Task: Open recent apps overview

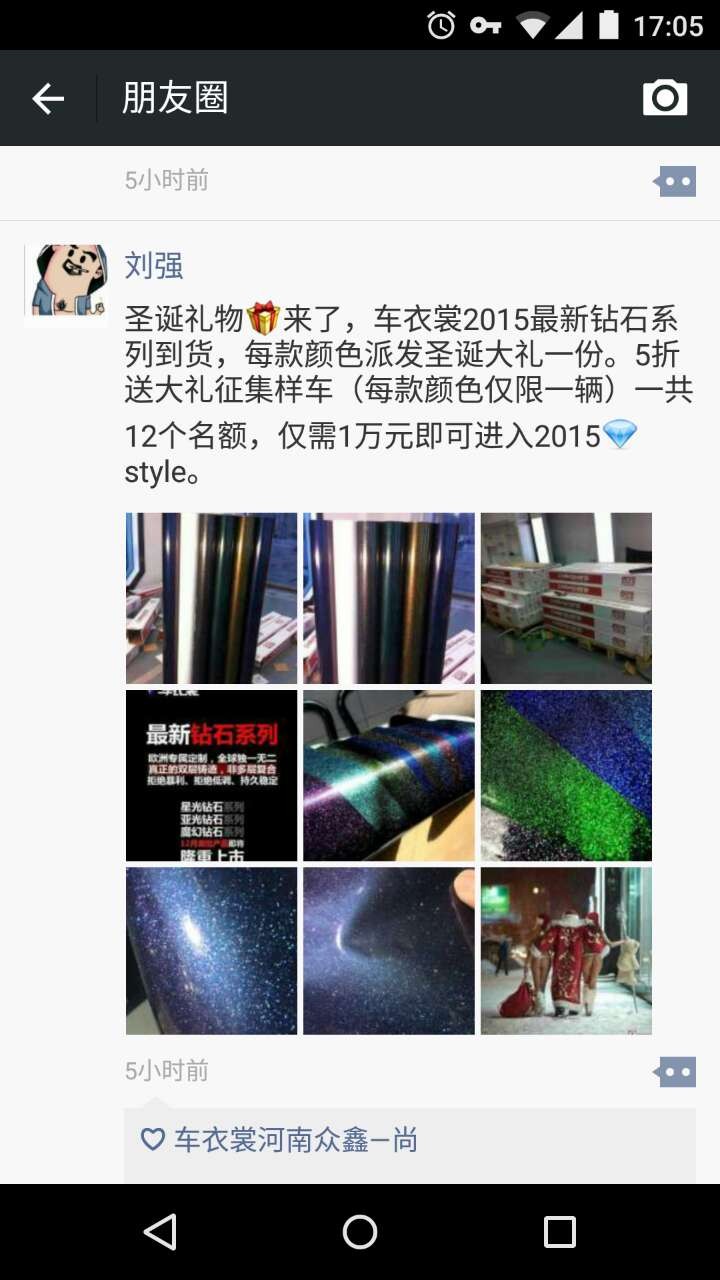Action: [x=560, y=1232]
